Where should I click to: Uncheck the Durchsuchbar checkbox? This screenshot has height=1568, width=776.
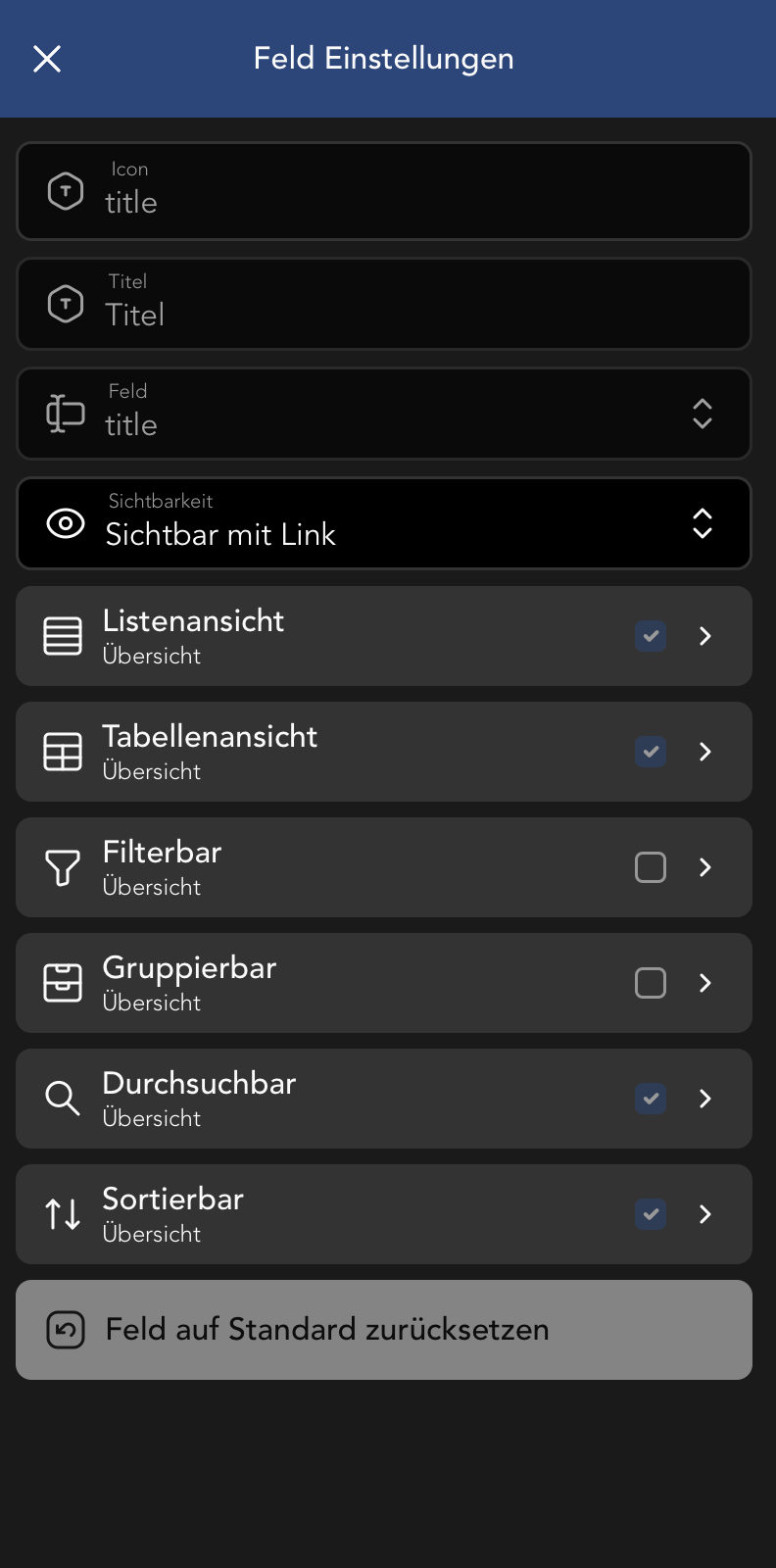click(x=651, y=1099)
